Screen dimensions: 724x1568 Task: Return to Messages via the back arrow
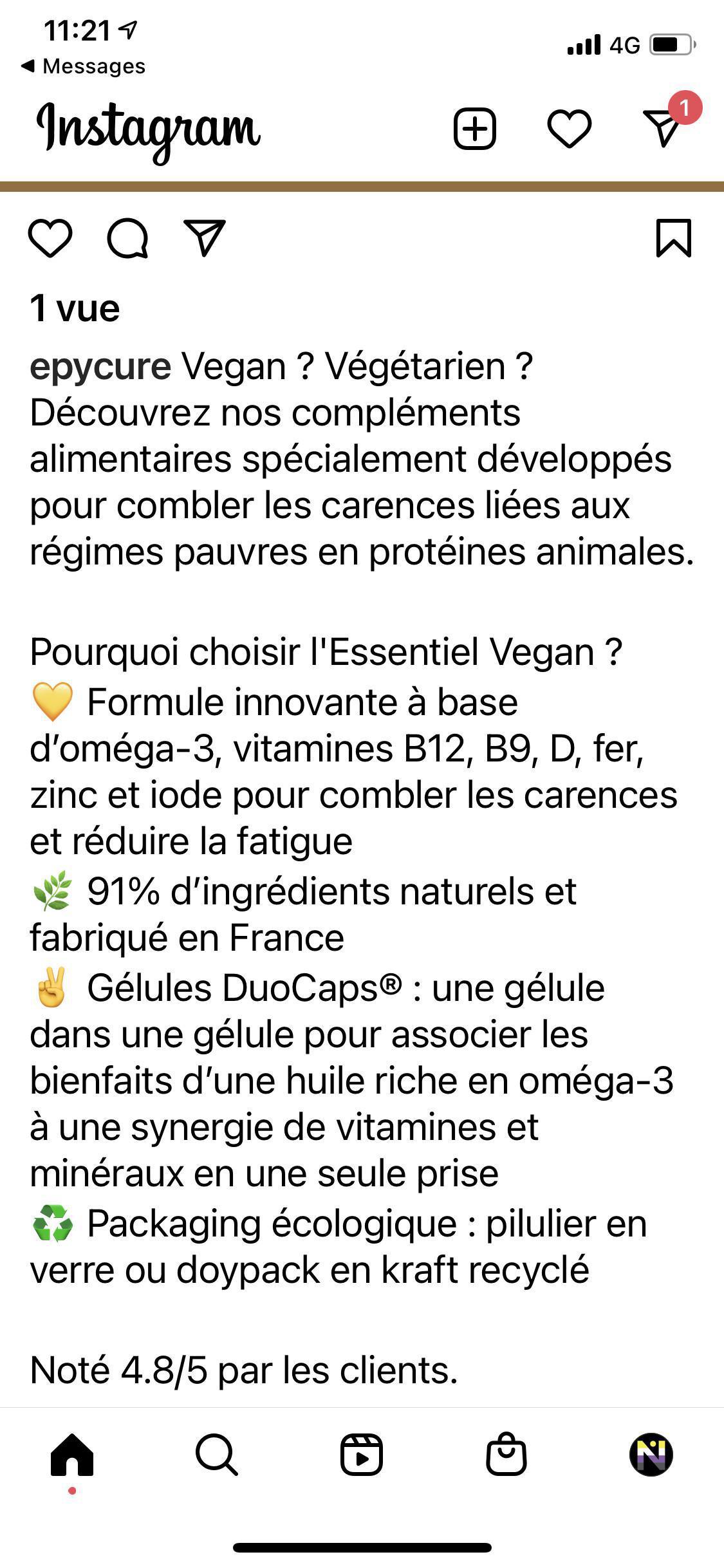click(84, 65)
